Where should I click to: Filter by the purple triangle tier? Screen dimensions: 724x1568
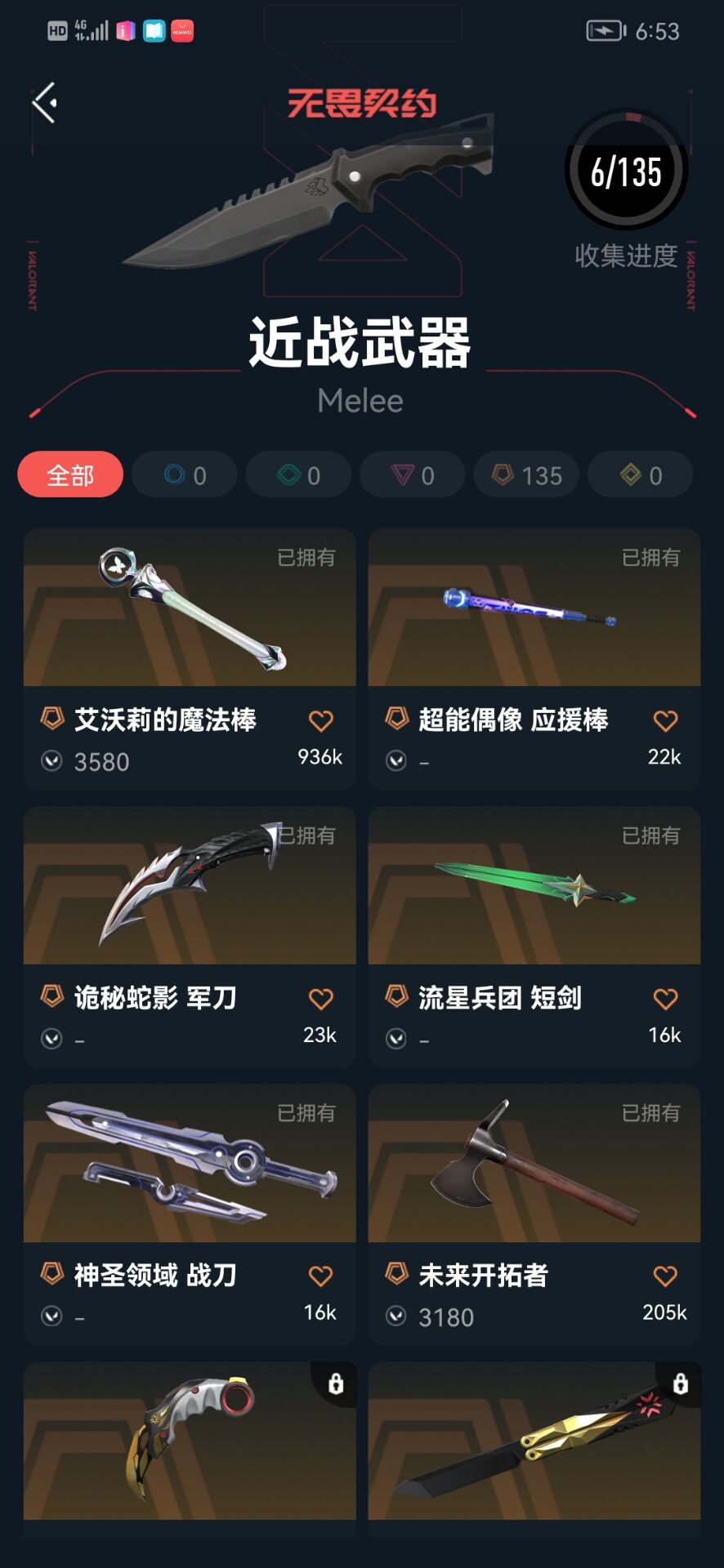[412, 474]
